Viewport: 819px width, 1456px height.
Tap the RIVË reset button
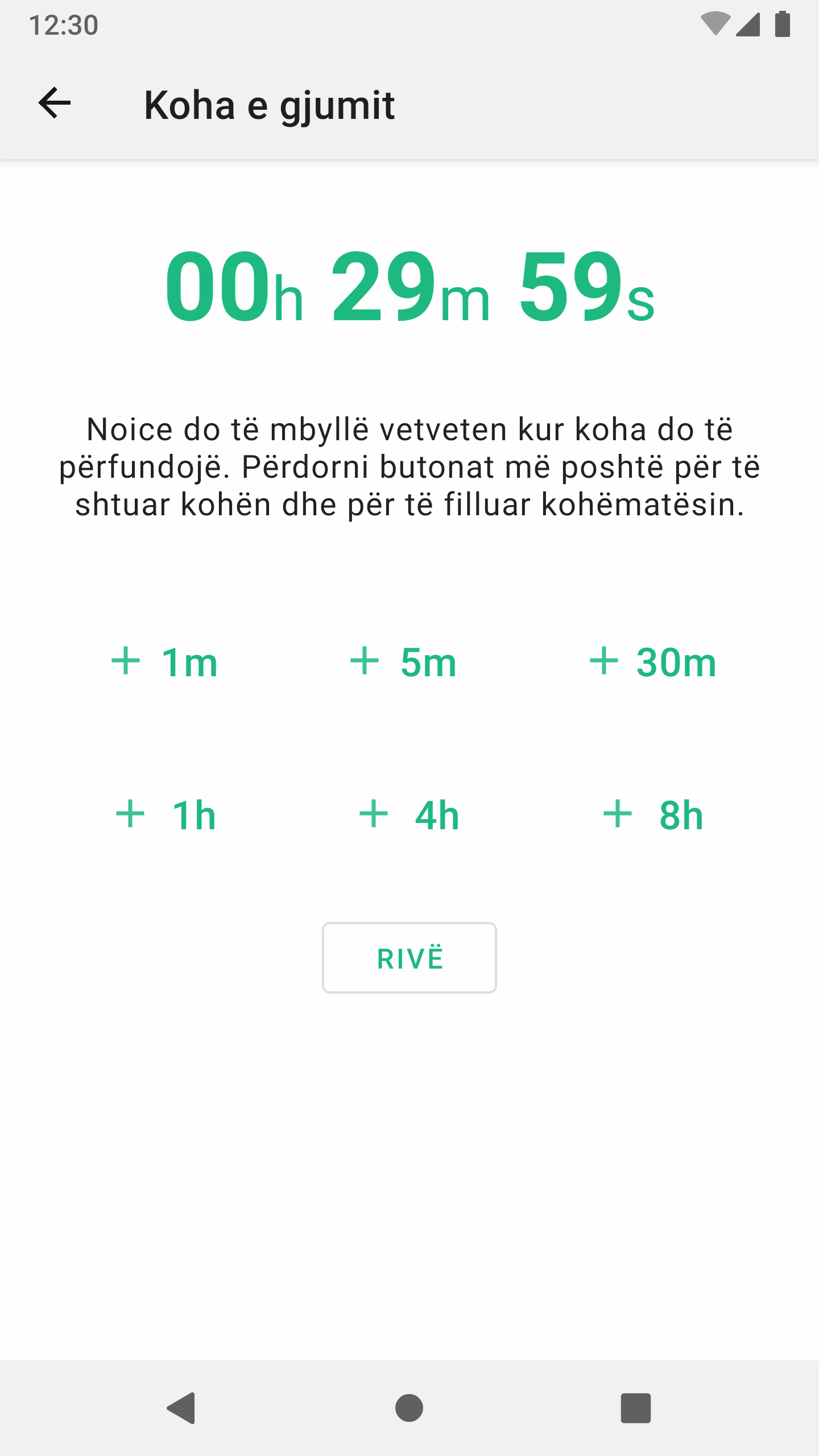[409, 958]
